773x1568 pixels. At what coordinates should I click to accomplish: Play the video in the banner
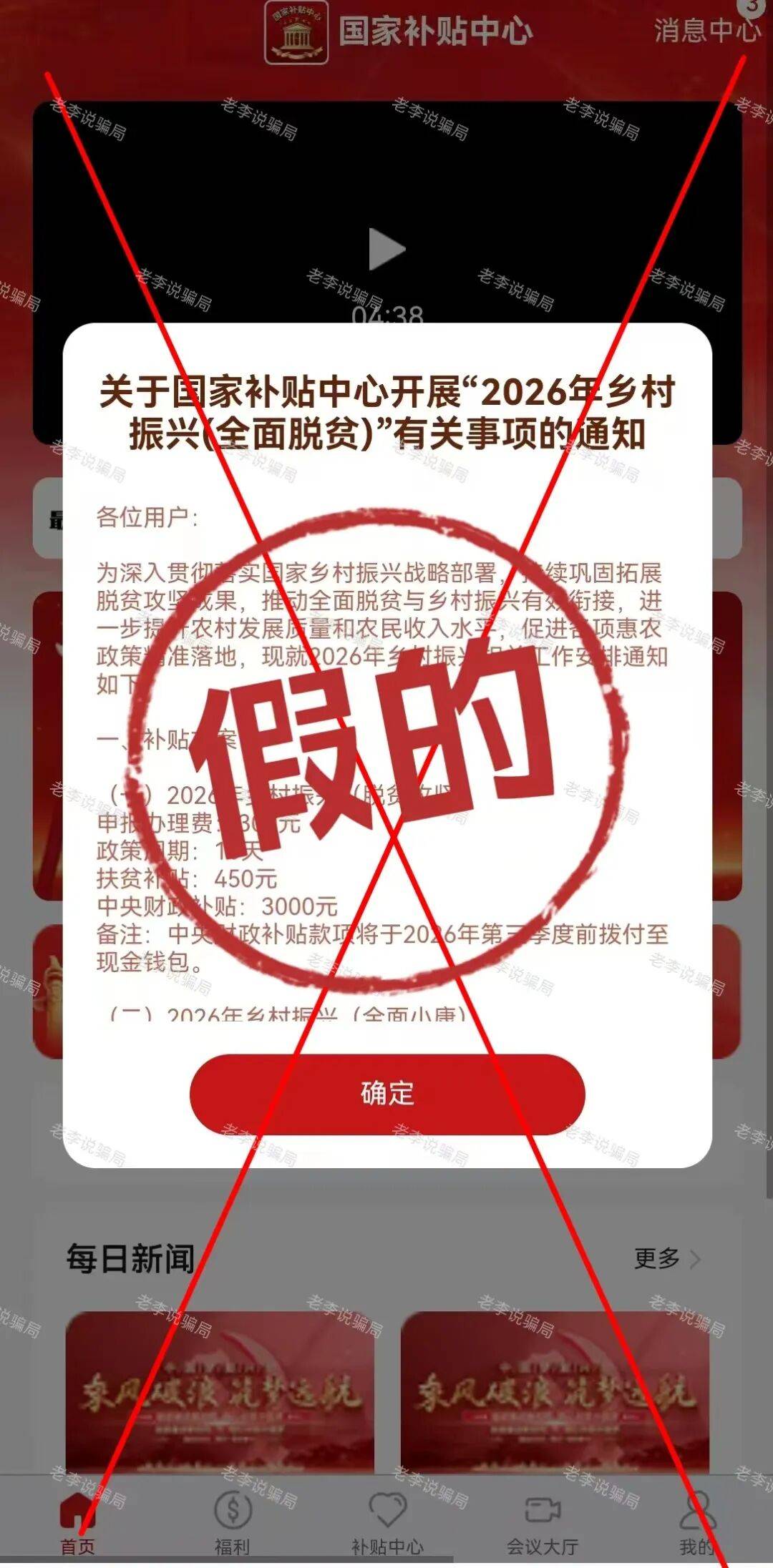(387, 249)
